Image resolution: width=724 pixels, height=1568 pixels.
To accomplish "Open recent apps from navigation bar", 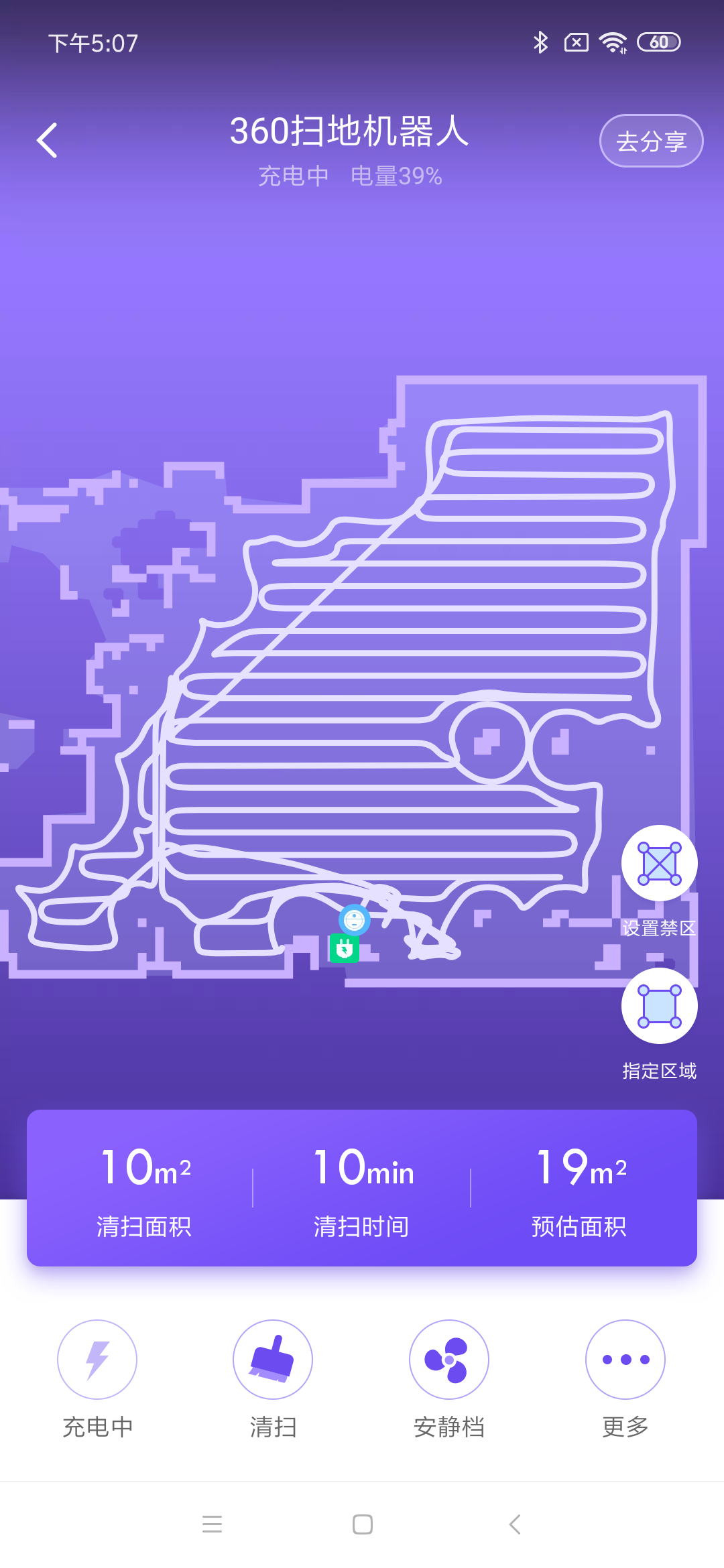I will point(212,1524).
